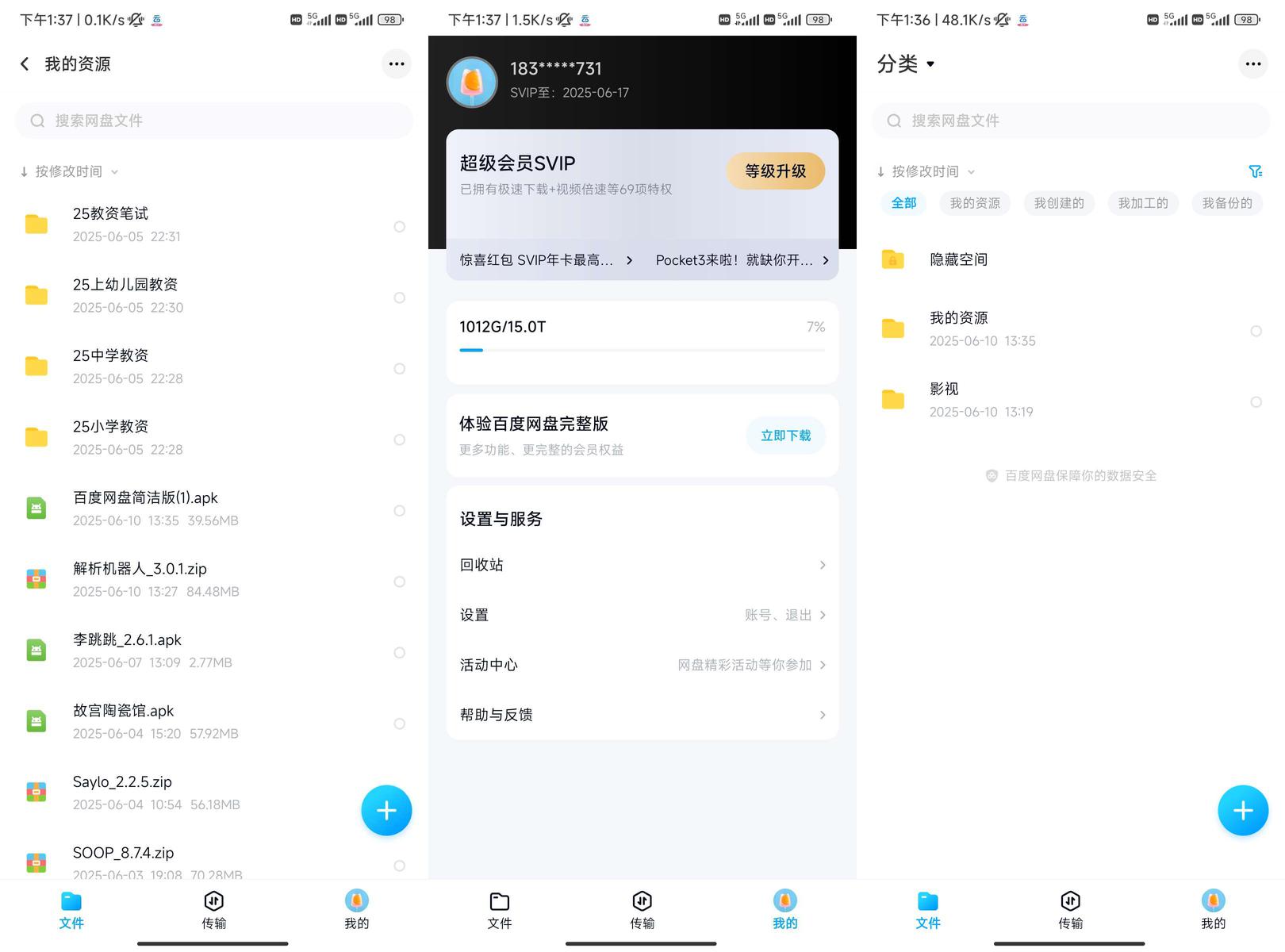Select the 我备份的 filter chip
1285x952 pixels.
click(x=1226, y=203)
